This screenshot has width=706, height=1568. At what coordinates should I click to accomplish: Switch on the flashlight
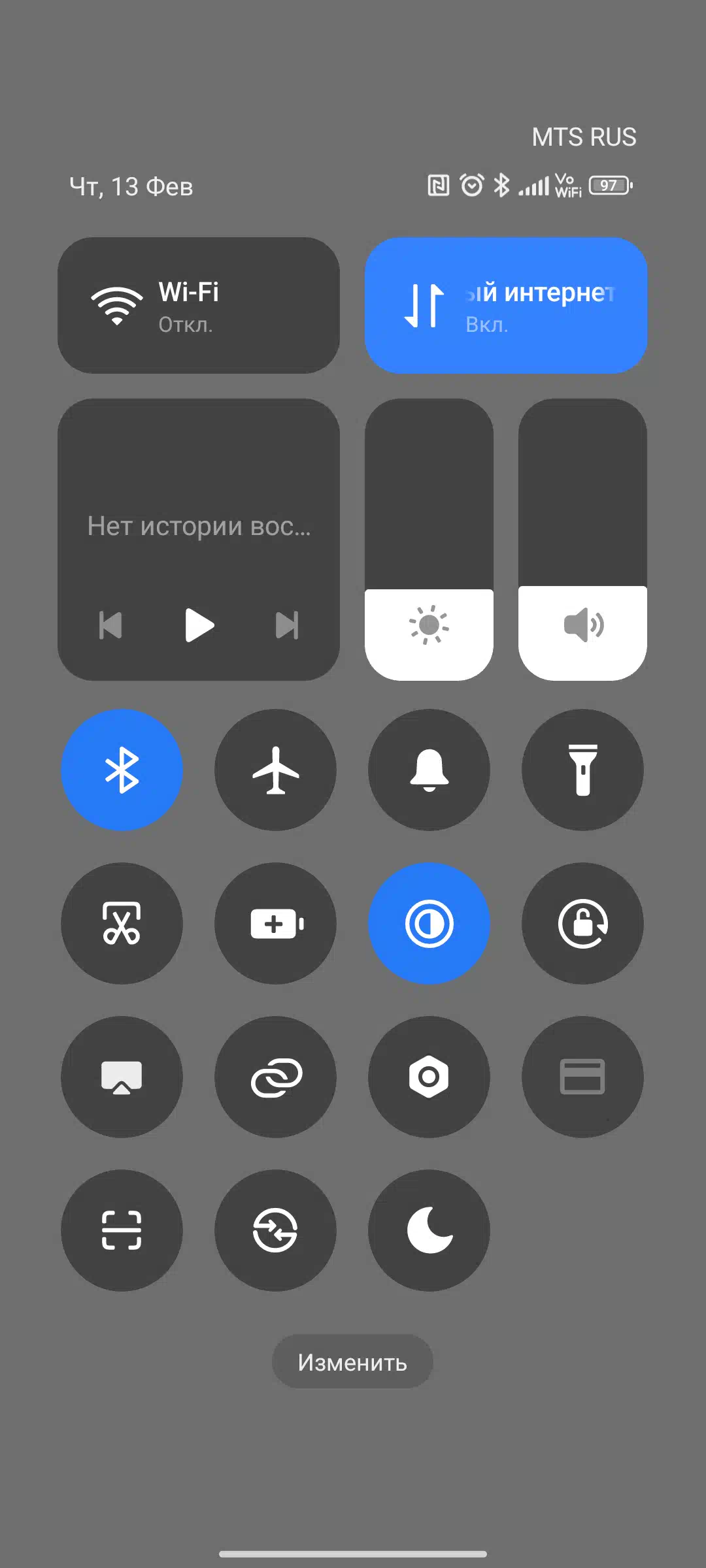[582, 770]
